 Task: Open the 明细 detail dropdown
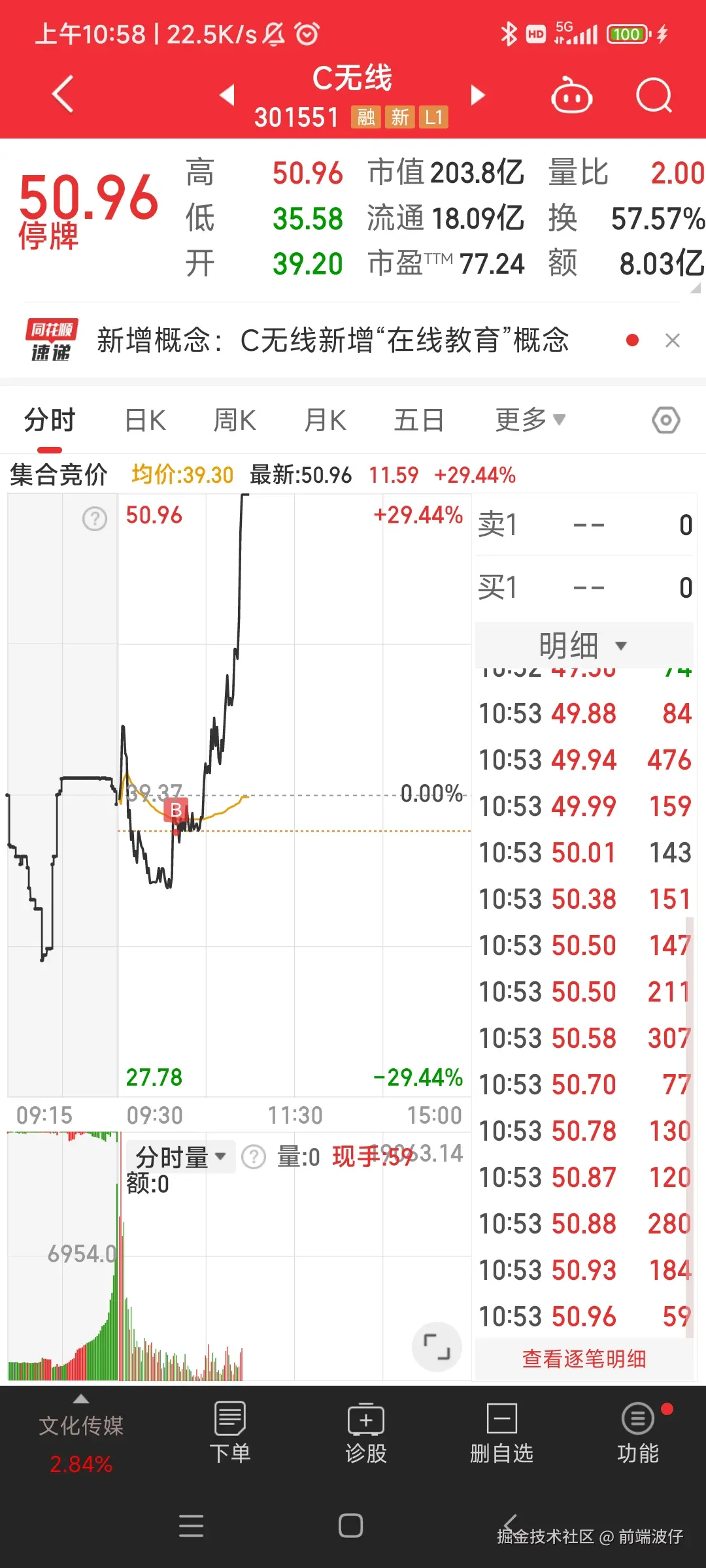(x=582, y=644)
